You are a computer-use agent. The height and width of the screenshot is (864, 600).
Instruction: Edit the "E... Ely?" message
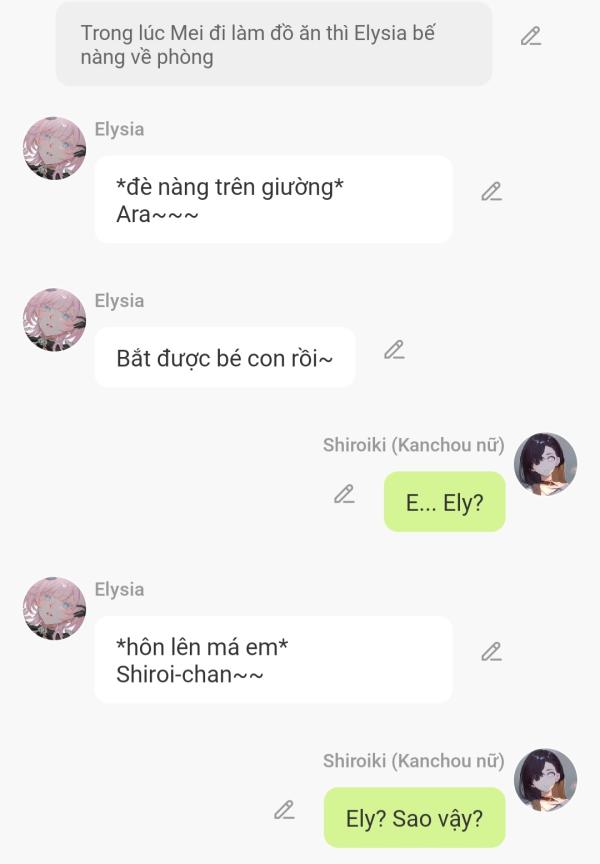pos(344,494)
